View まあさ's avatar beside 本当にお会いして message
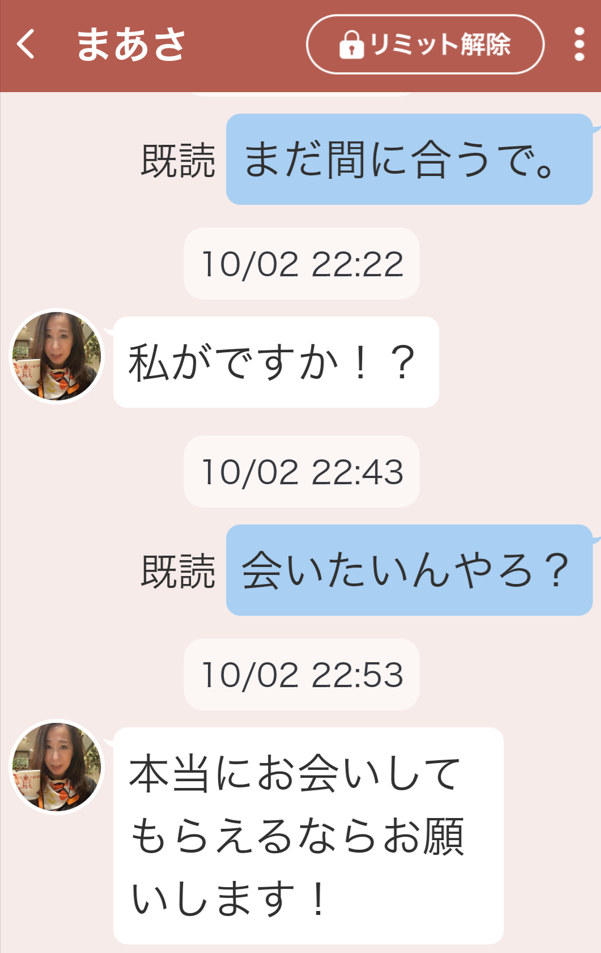Screen dimensions: 601x953 tap(56, 767)
